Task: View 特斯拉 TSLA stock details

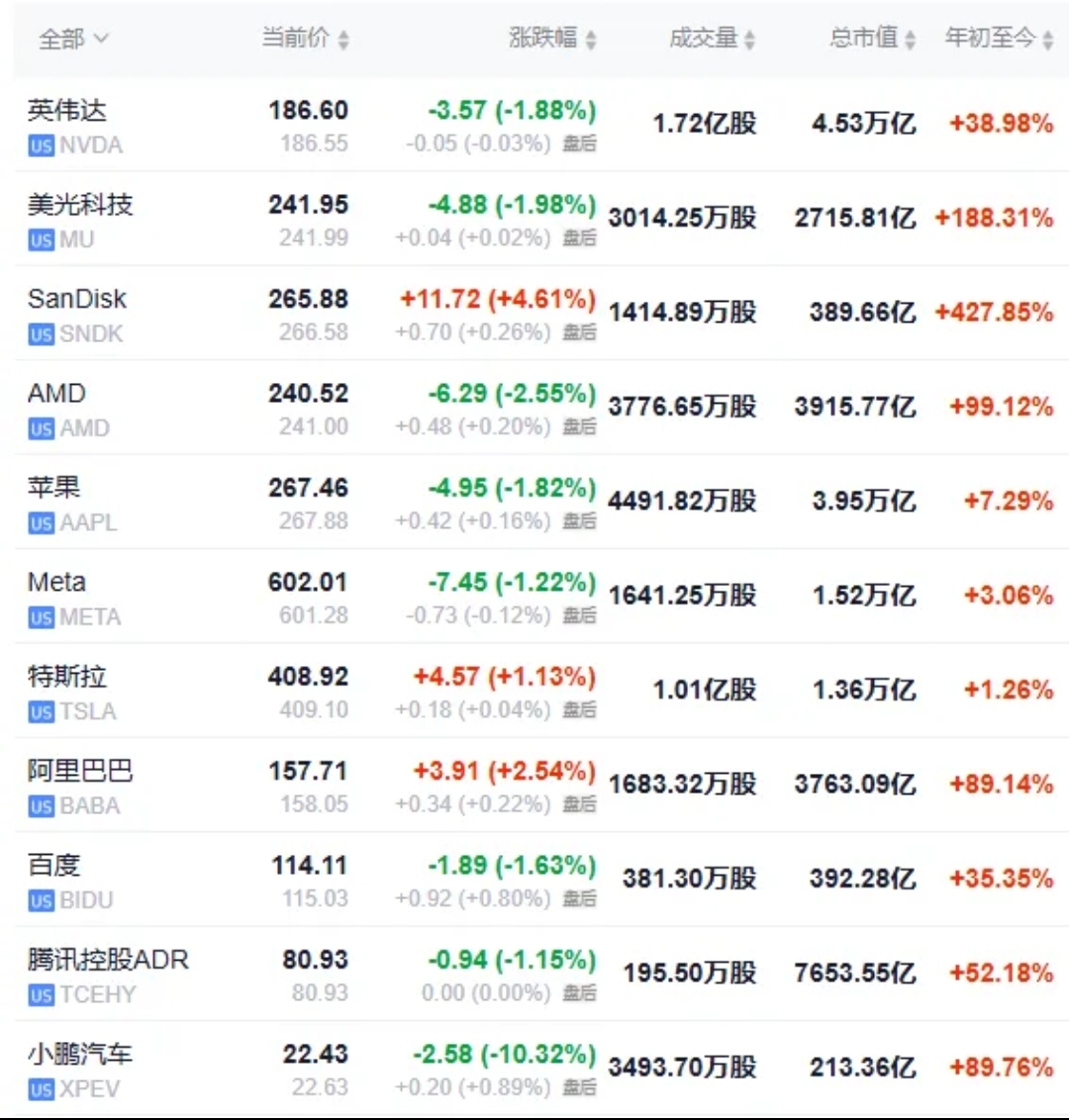Action: pos(67,677)
